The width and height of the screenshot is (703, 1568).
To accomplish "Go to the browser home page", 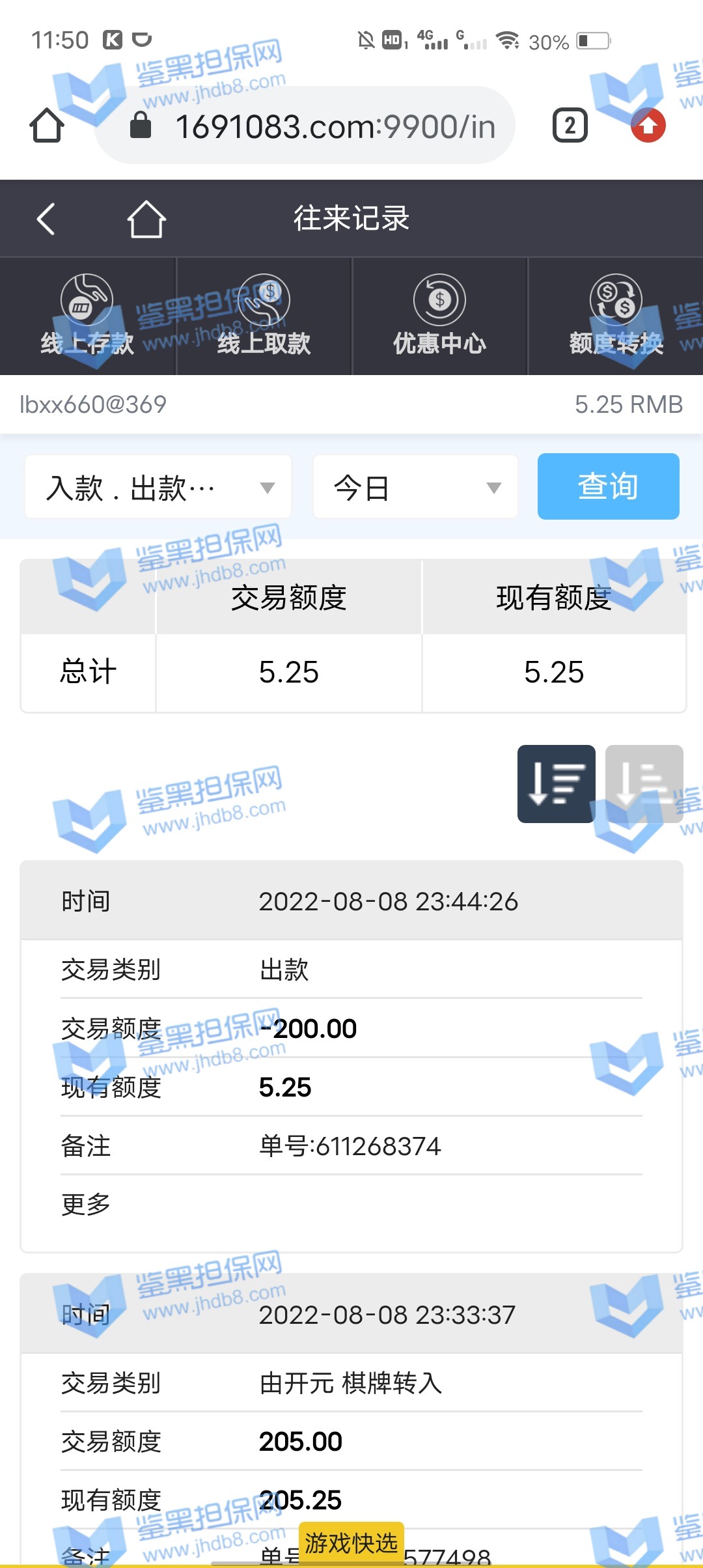I will (x=47, y=126).
